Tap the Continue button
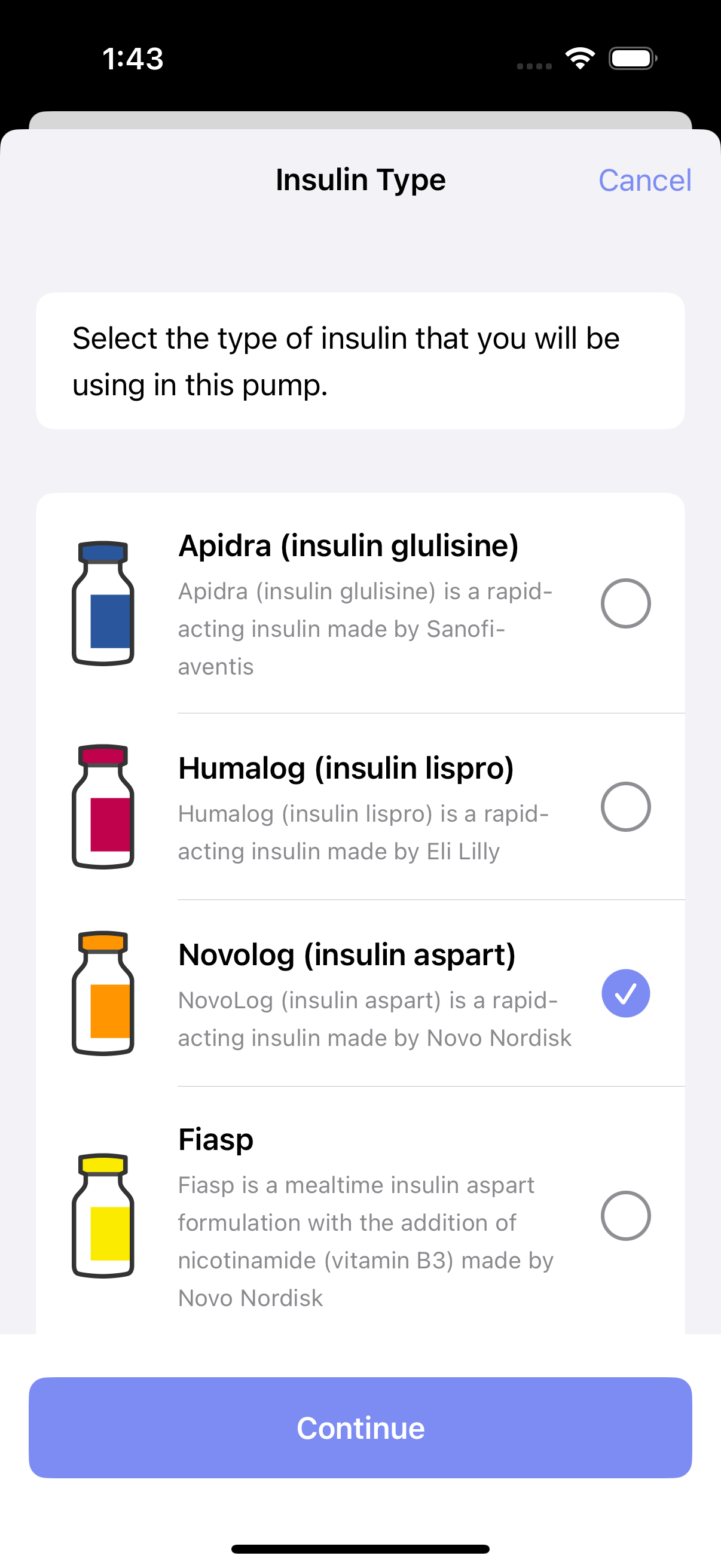Image resolution: width=721 pixels, height=1568 pixels. pos(360,1427)
